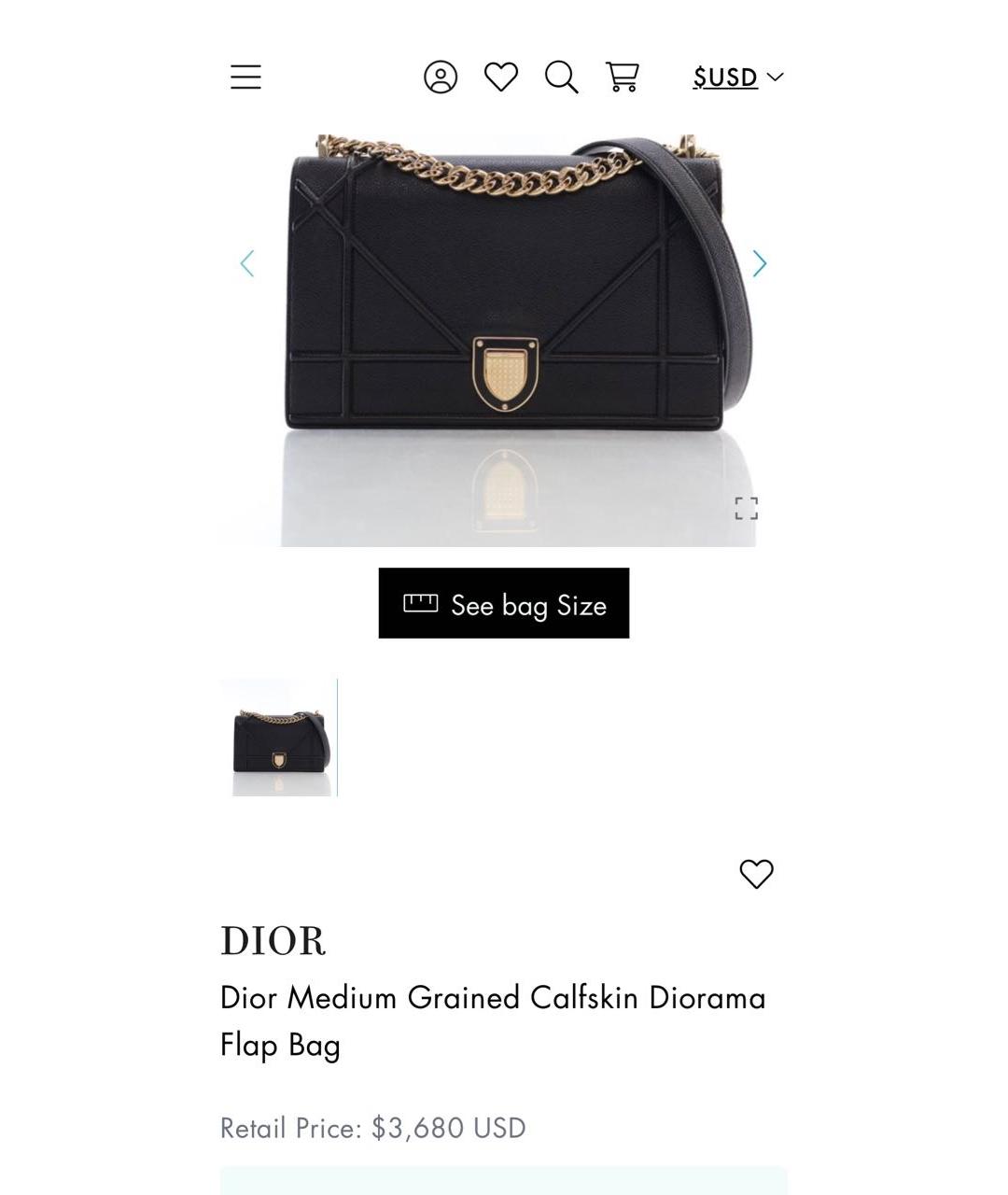Screen dimensions: 1008x1195
Task: View the product image fullscreen
Action: pyautogui.click(x=746, y=508)
